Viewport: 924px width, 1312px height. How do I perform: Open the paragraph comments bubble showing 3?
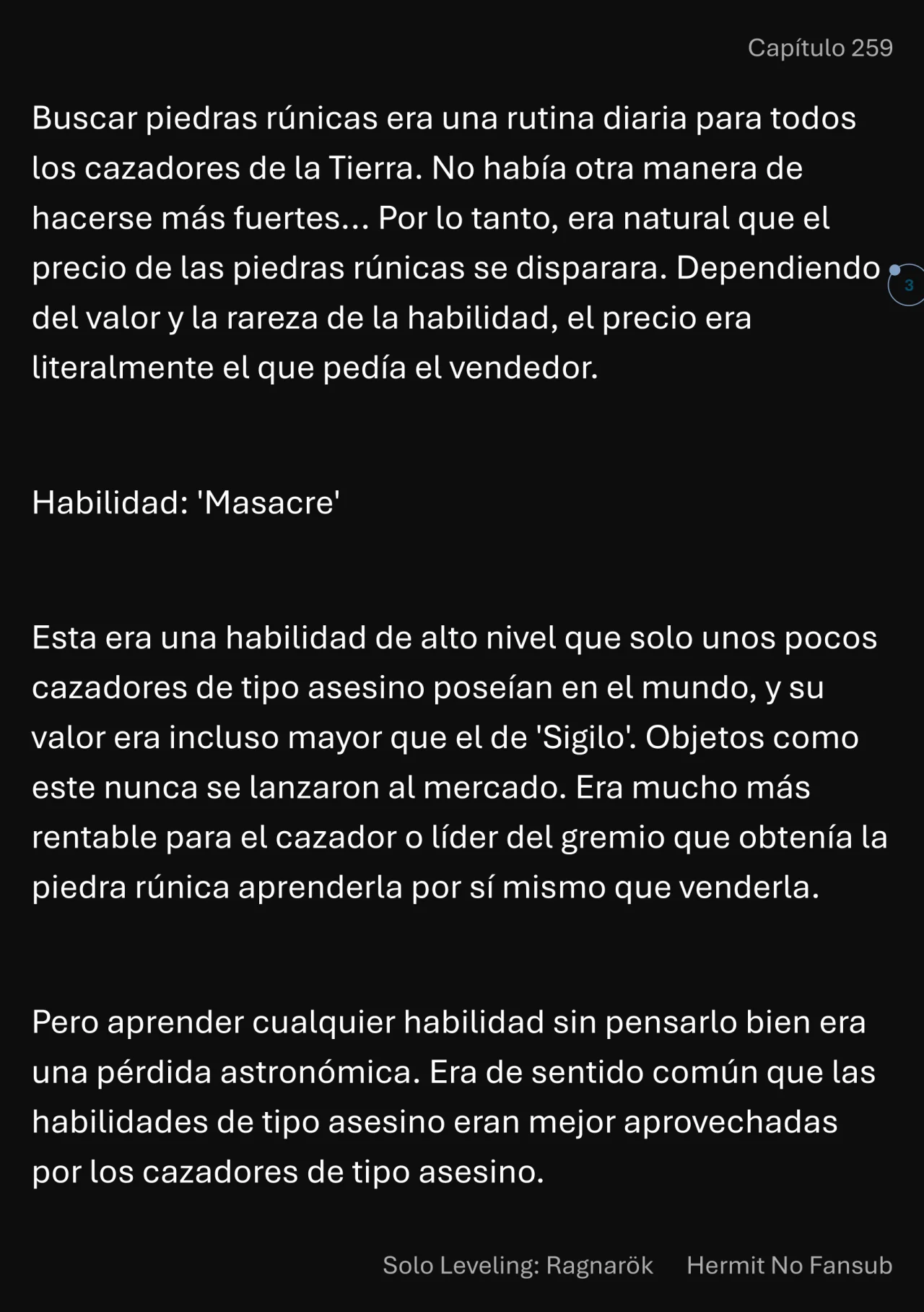907,284
